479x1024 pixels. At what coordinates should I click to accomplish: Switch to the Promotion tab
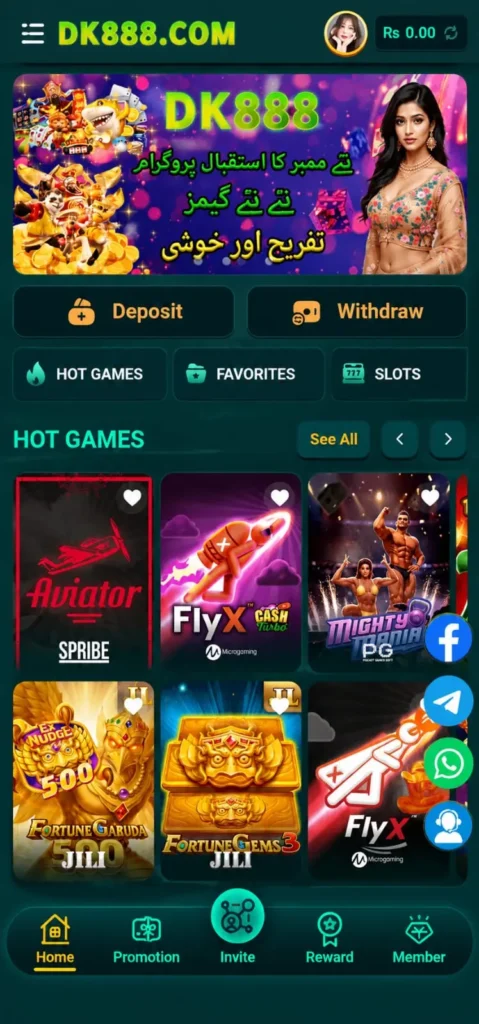pos(146,939)
